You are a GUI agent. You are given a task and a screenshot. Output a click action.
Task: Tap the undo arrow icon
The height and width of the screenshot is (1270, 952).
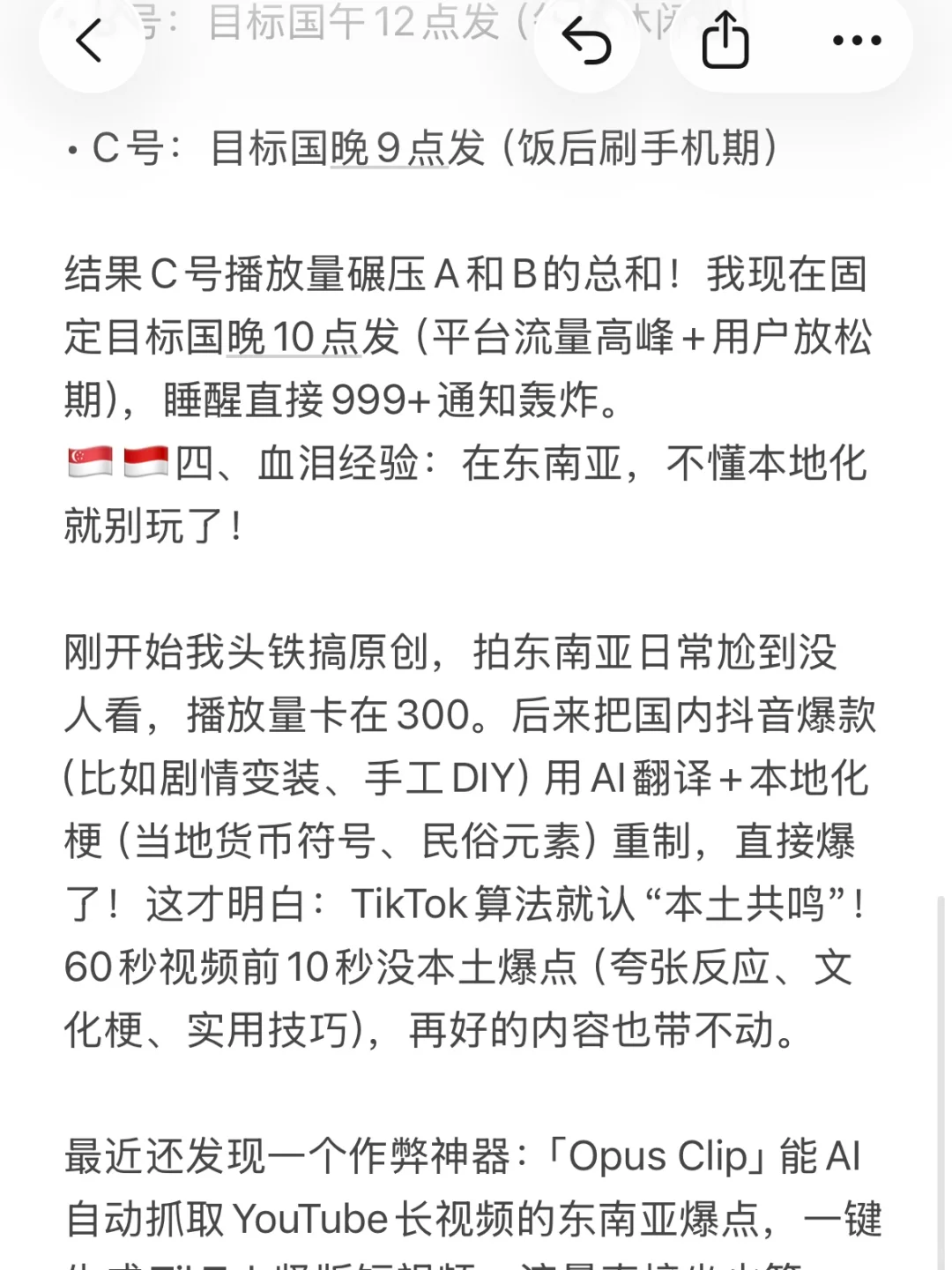pyautogui.click(x=587, y=41)
